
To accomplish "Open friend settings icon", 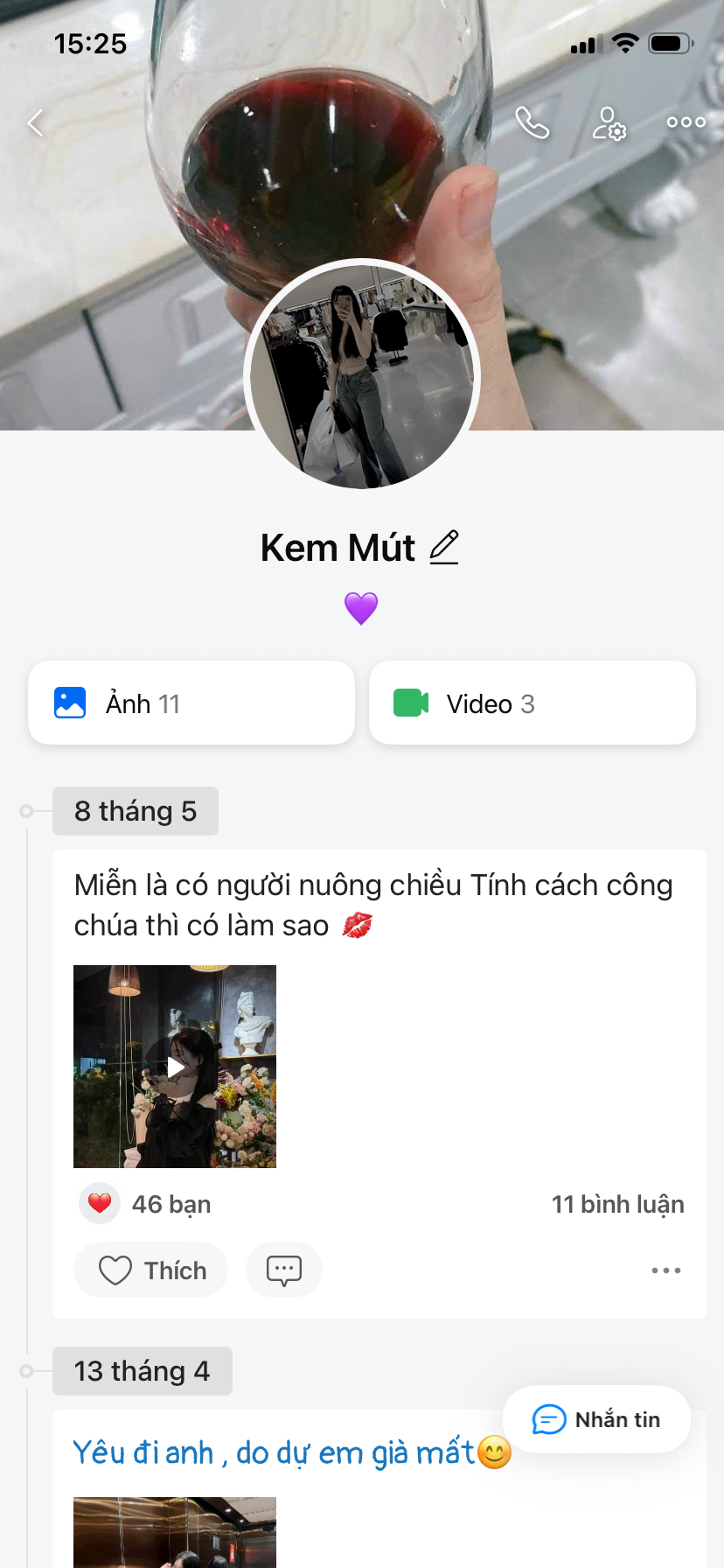I will (609, 123).
